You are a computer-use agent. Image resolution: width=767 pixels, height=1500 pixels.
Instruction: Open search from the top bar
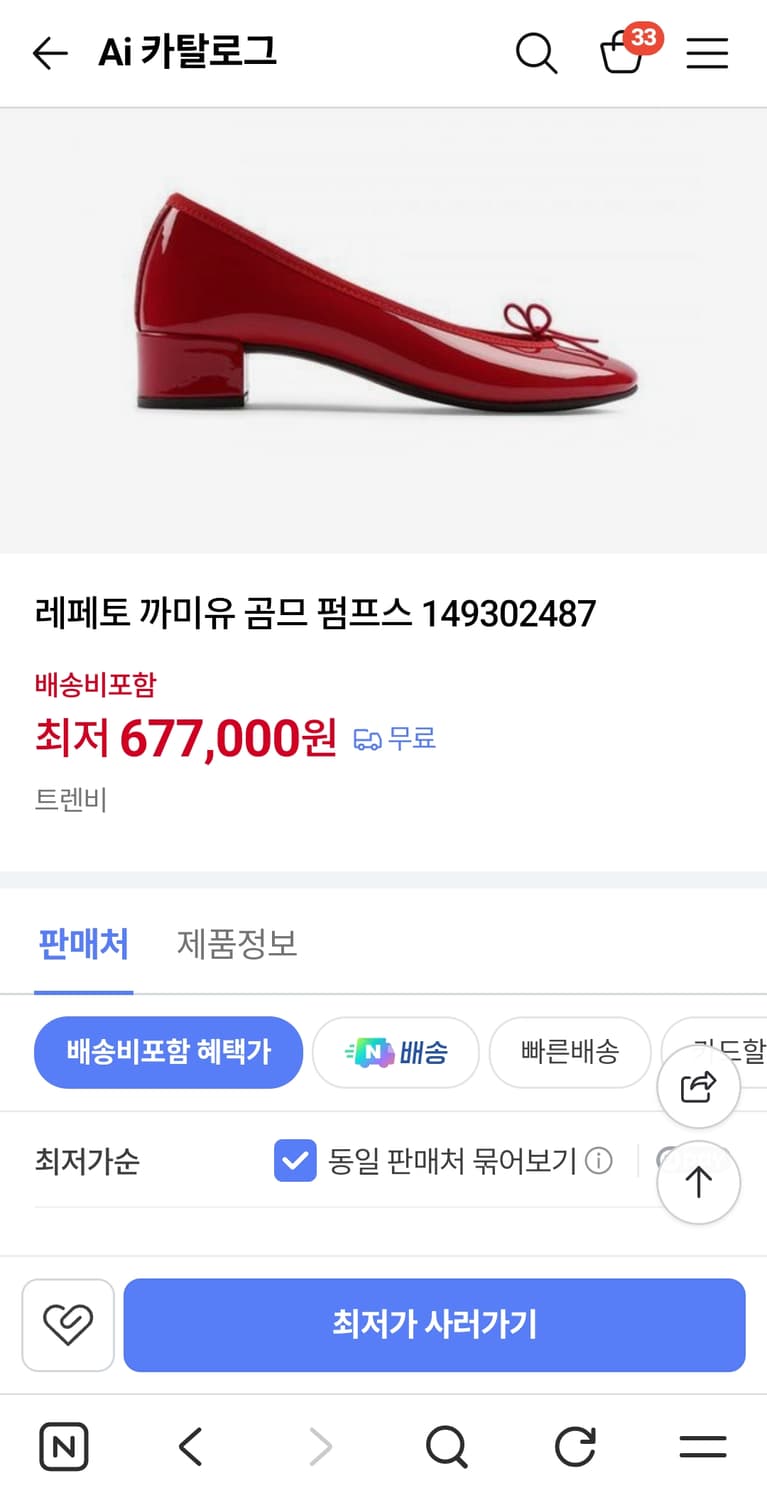[537, 54]
